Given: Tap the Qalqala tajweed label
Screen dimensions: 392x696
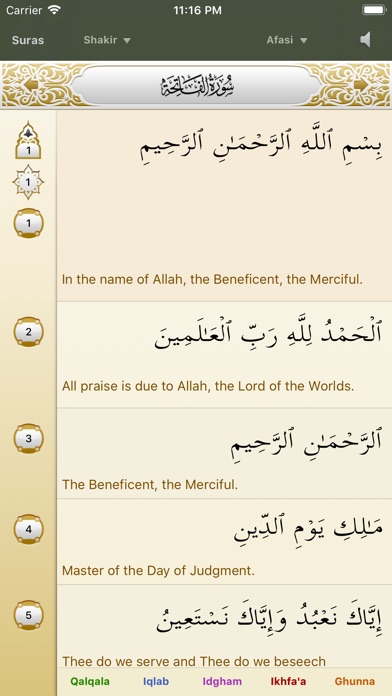Looking at the screenshot, I should pos(90,681).
